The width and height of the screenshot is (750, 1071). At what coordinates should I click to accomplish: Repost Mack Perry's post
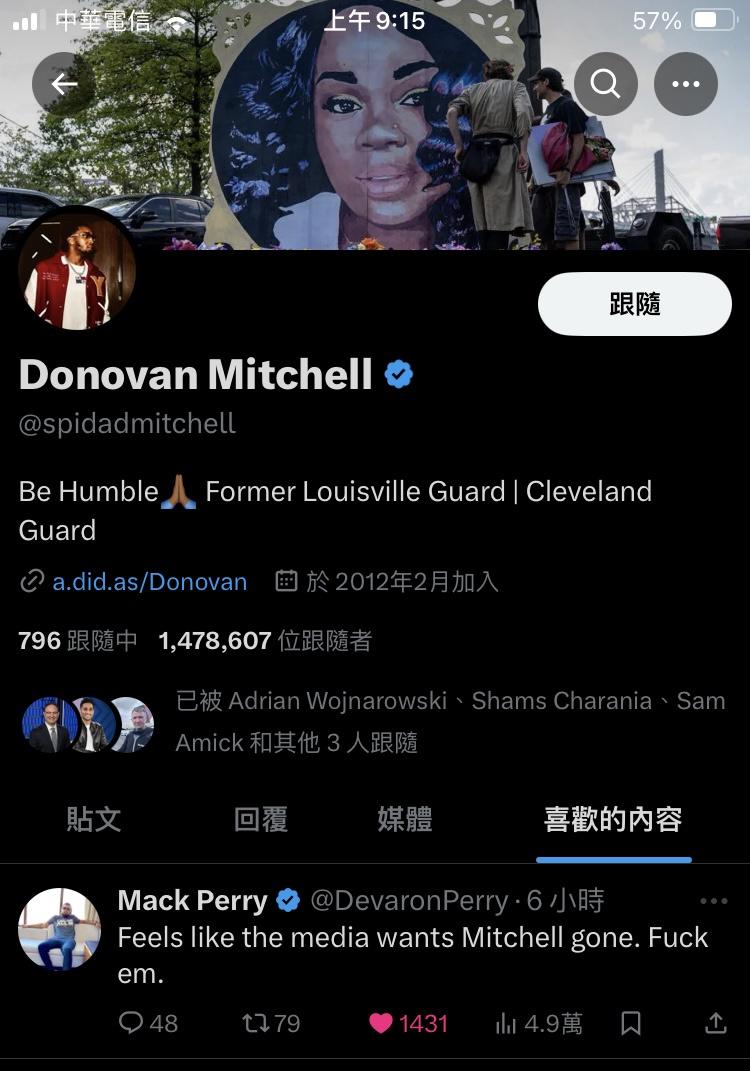270,1023
